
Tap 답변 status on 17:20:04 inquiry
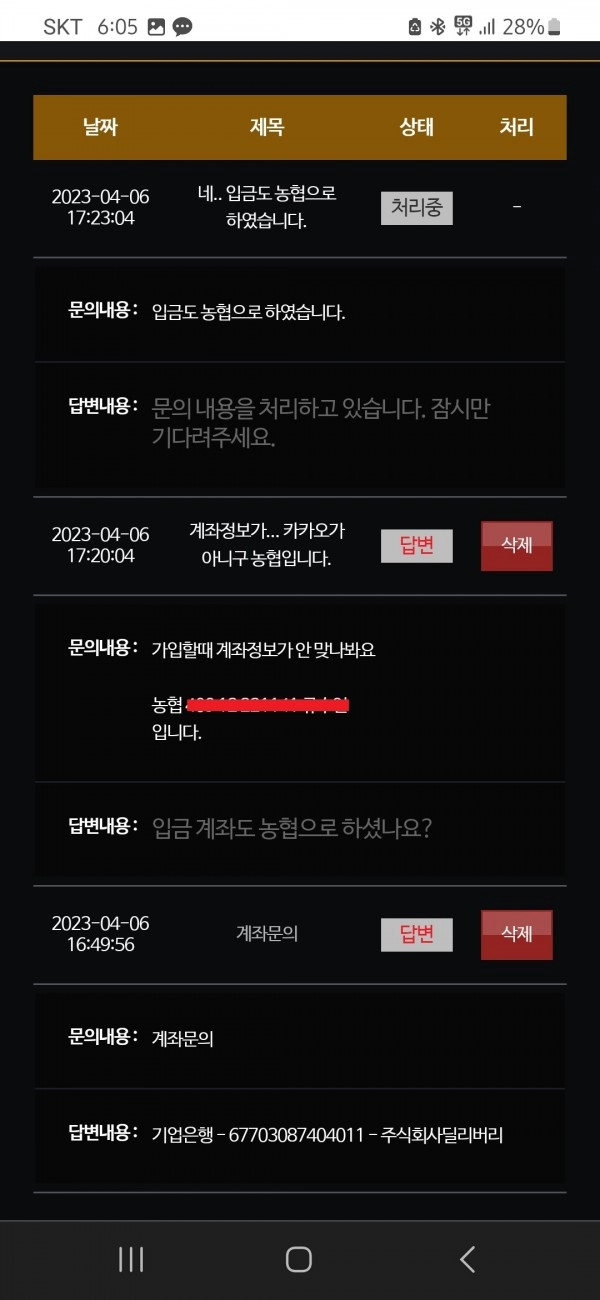(x=416, y=546)
